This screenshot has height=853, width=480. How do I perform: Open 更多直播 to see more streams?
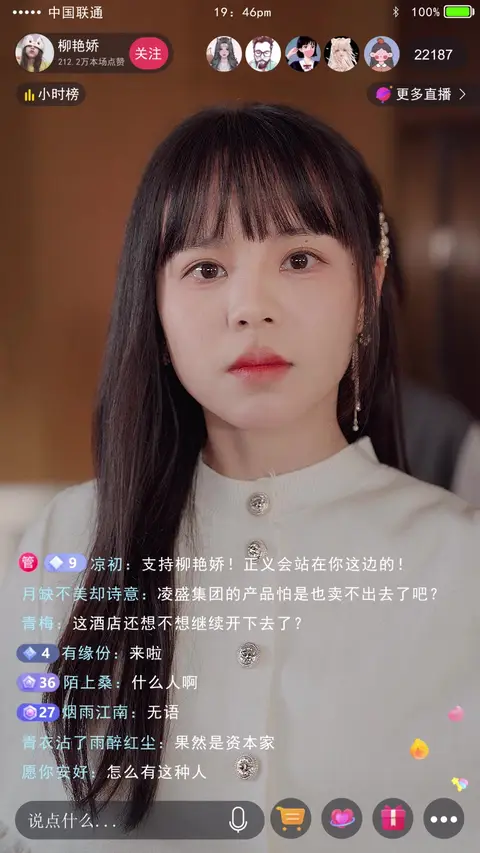tap(422, 95)
